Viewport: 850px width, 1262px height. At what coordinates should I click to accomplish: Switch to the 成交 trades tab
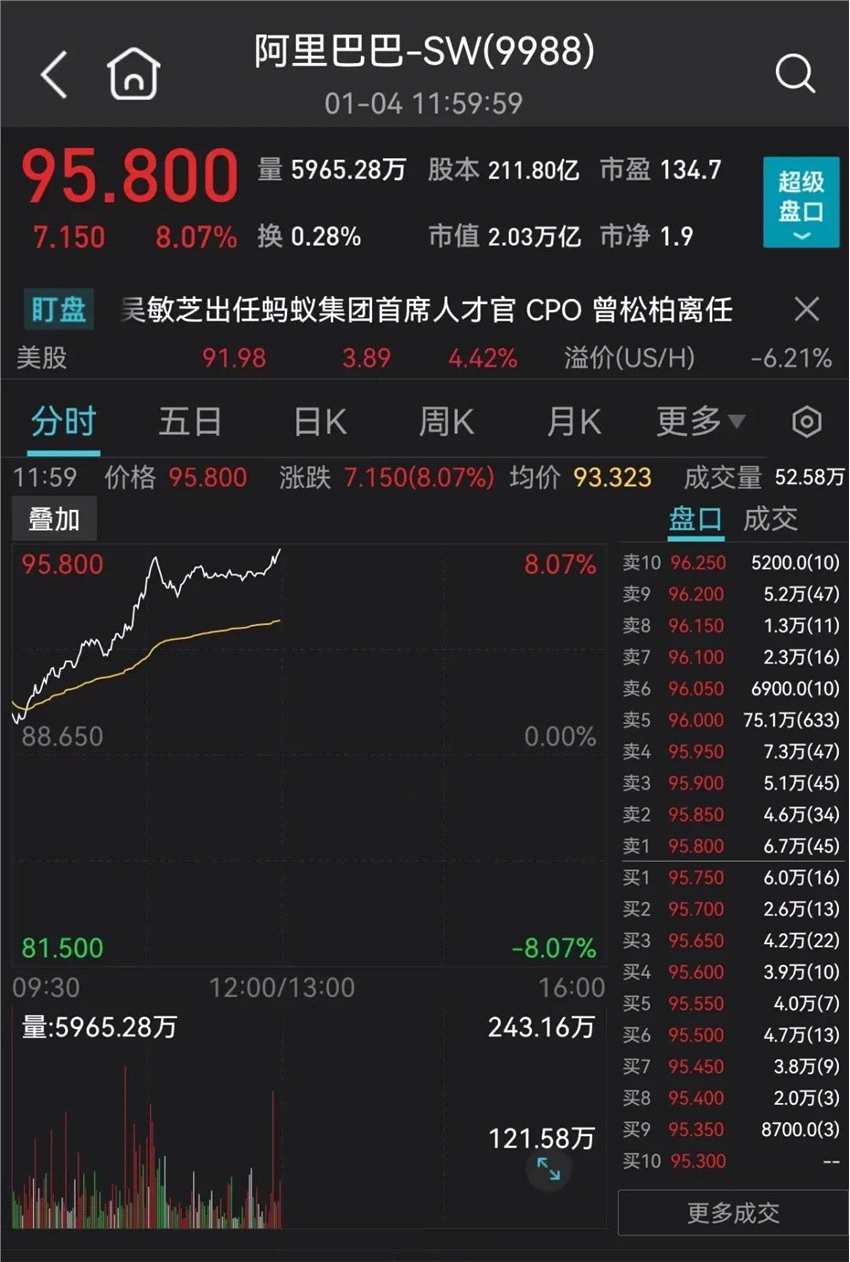[x=770, y=519]
